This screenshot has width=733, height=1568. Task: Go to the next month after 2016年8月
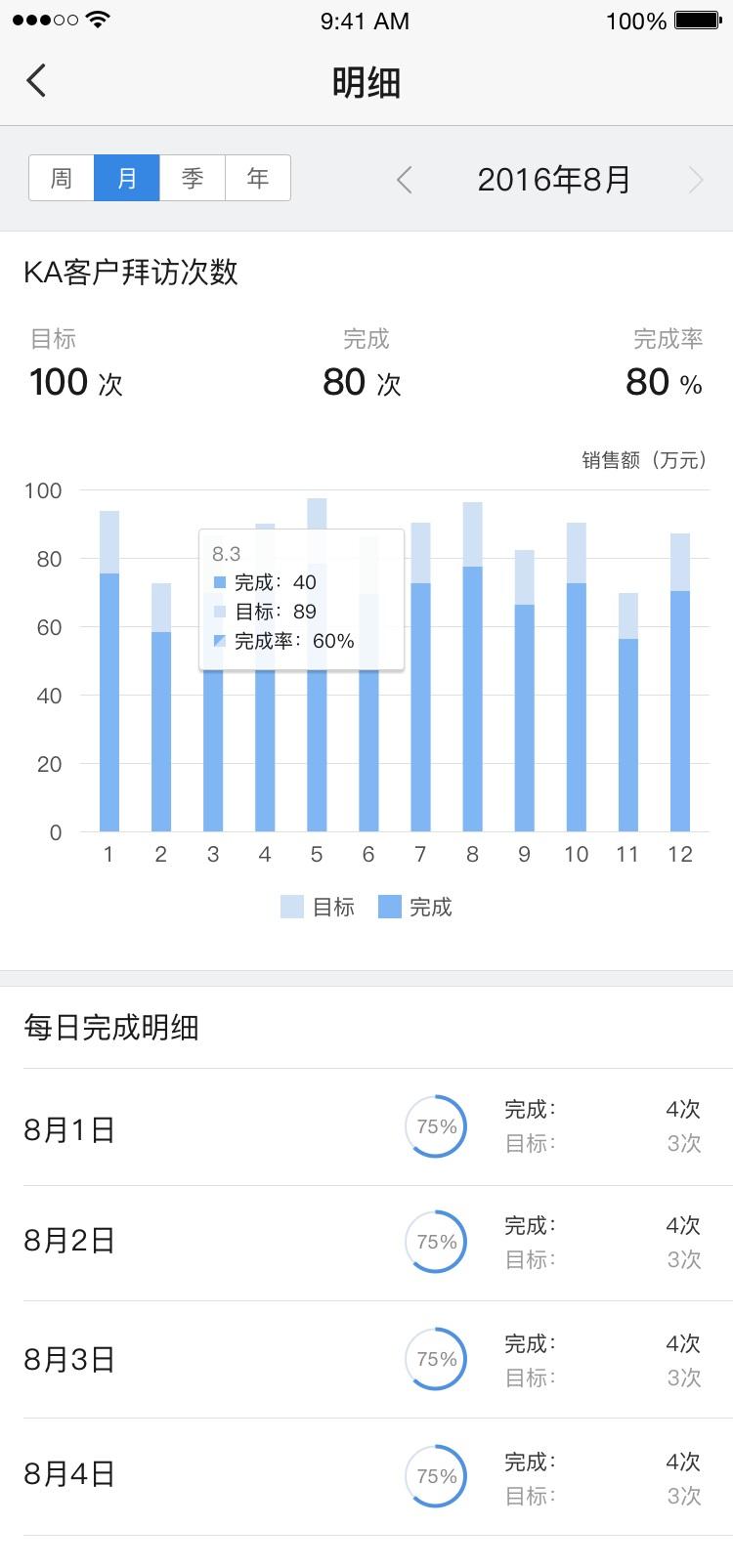[696, 180]
